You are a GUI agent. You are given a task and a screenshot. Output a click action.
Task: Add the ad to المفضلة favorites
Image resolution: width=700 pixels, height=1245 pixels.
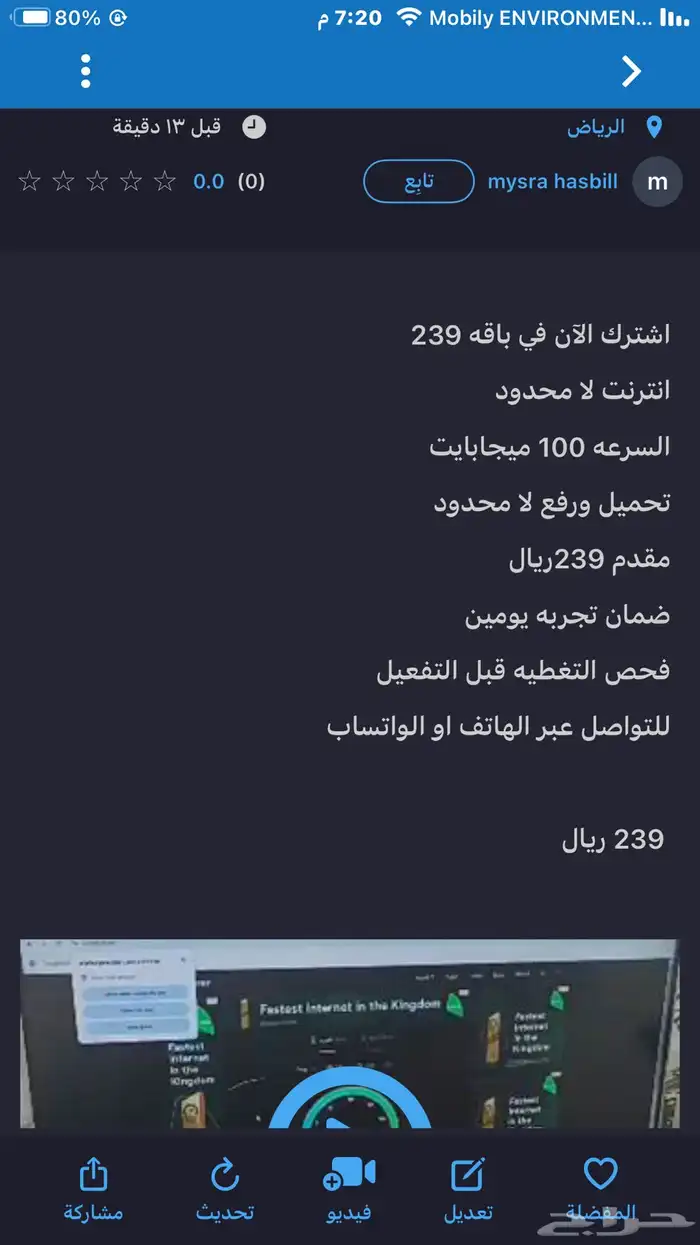(600, 1190)
